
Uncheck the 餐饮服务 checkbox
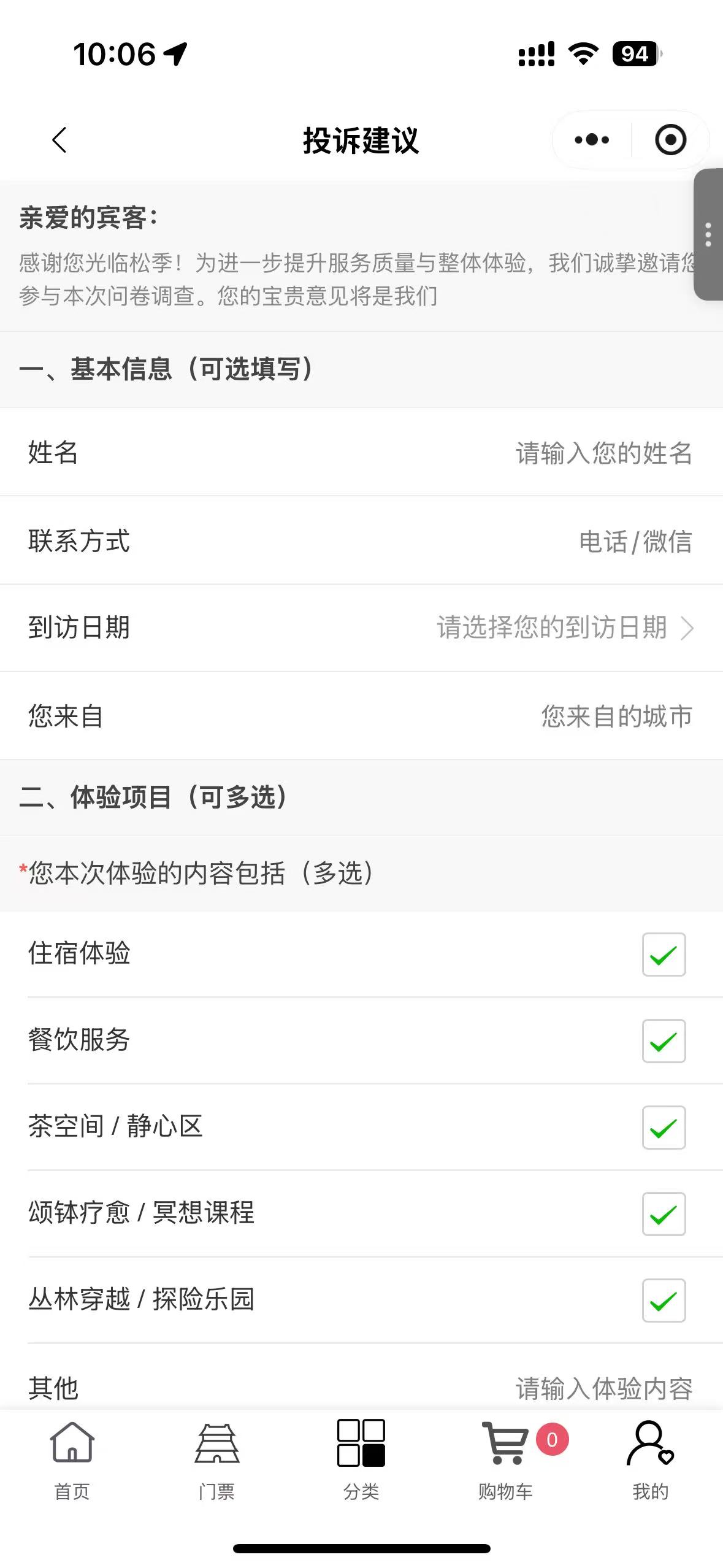[664, 1041]
